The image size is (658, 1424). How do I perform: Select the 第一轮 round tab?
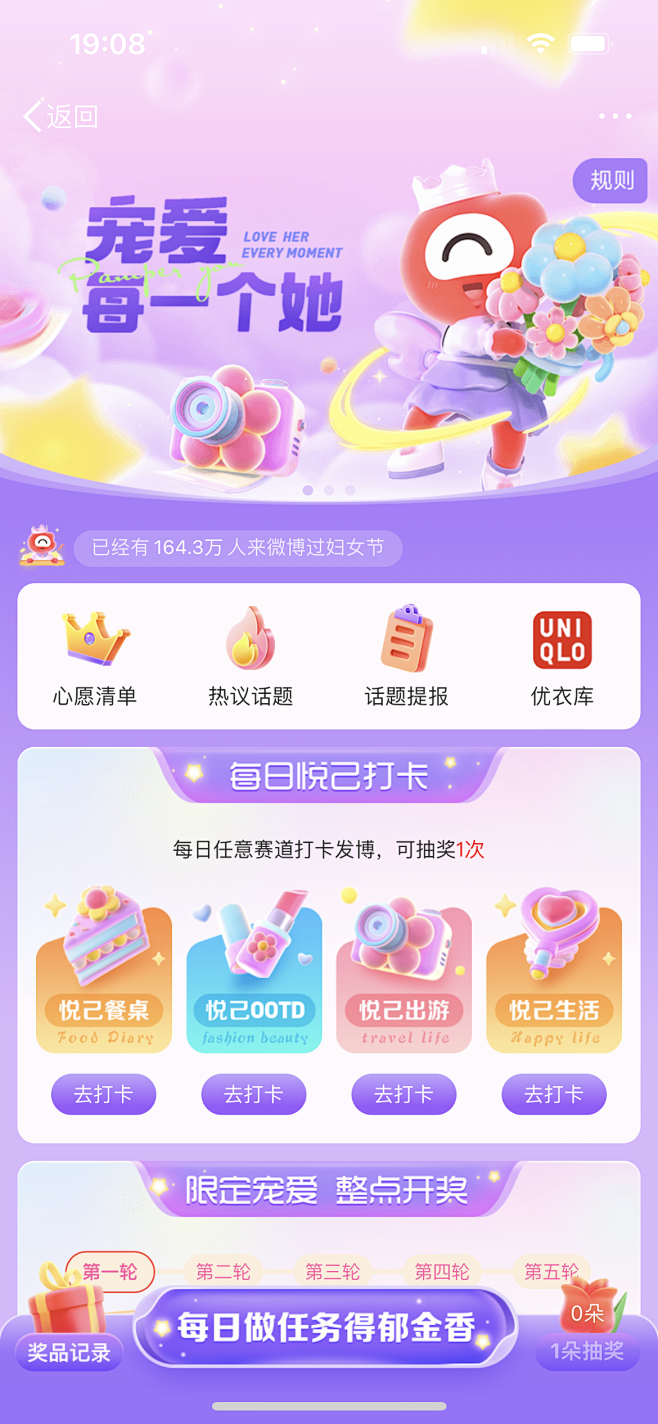point(110,1272)
